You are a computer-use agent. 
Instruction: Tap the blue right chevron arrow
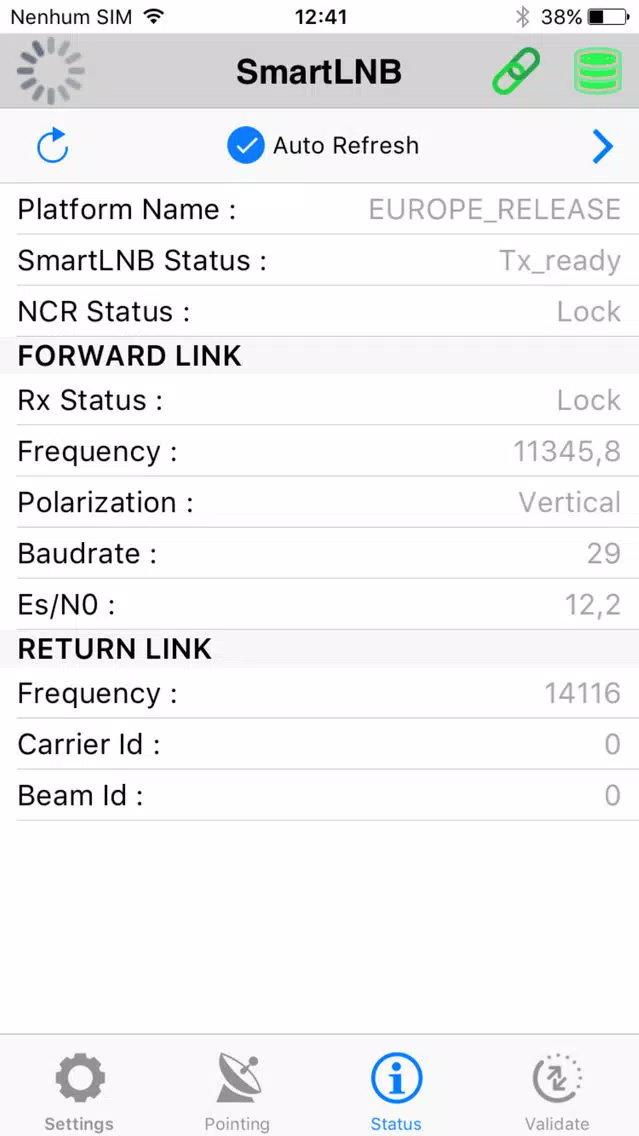tap(602, 146)
